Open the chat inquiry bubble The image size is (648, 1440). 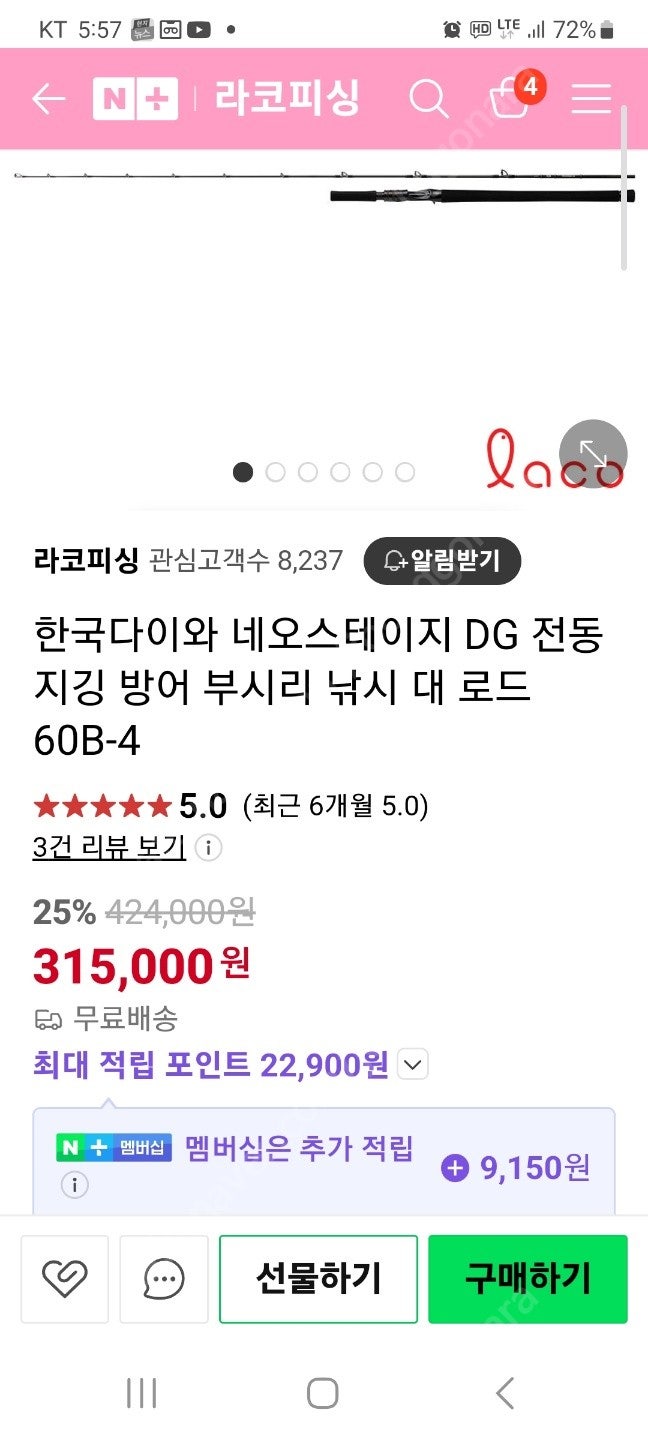click(164, 1278)
